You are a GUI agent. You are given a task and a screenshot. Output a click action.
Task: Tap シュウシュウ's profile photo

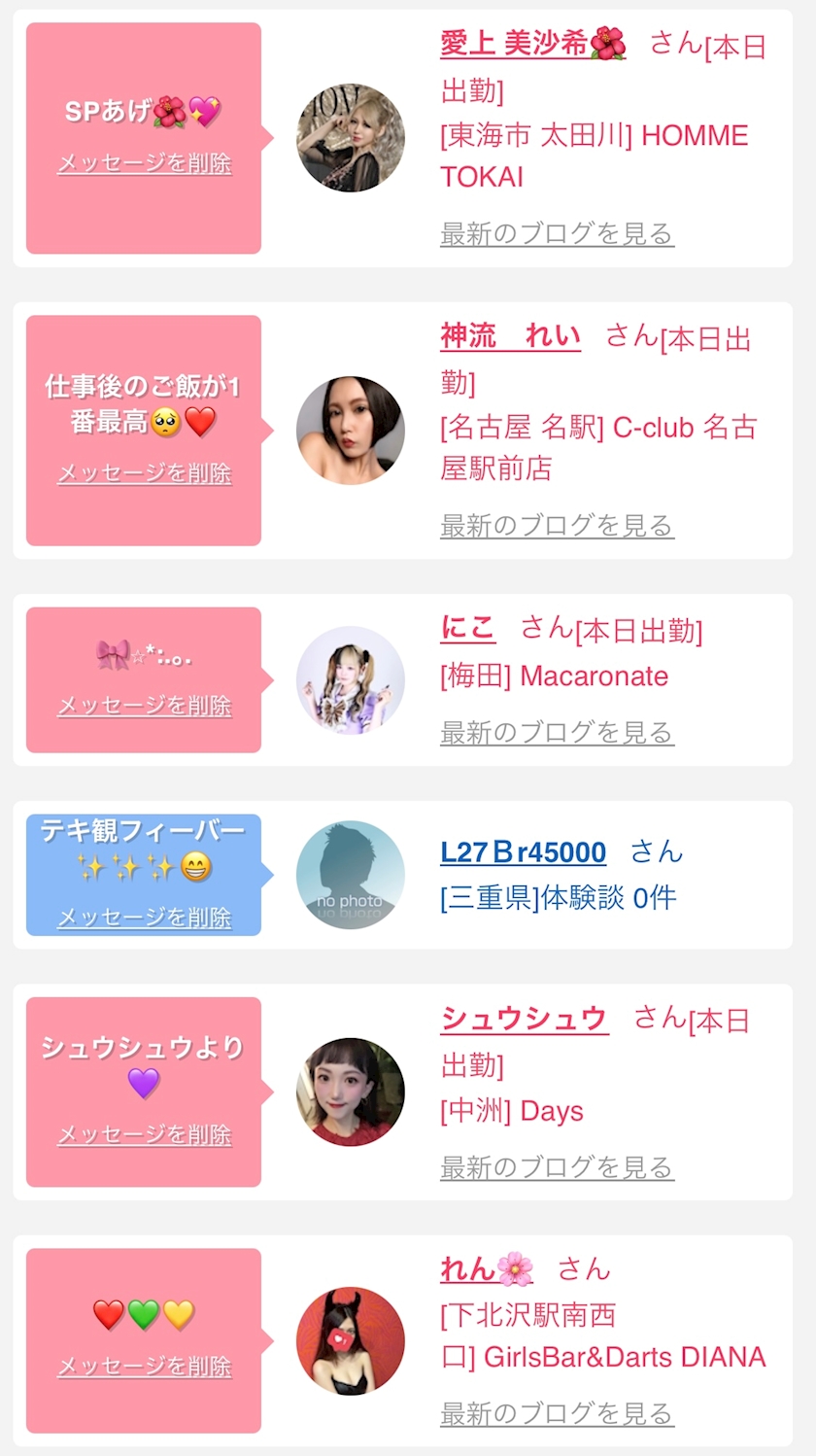click(350, 1092)
